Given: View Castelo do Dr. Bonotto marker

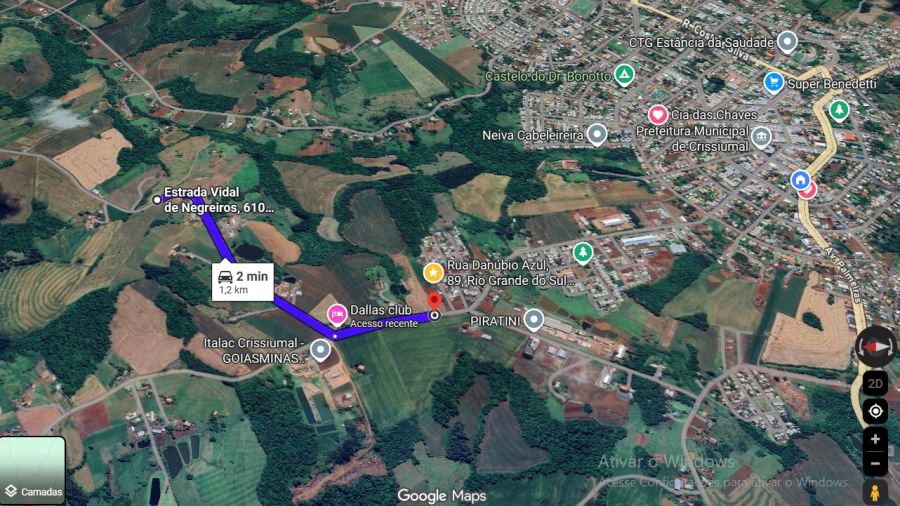Looking at the screenshot, I should tap(624, 75).
